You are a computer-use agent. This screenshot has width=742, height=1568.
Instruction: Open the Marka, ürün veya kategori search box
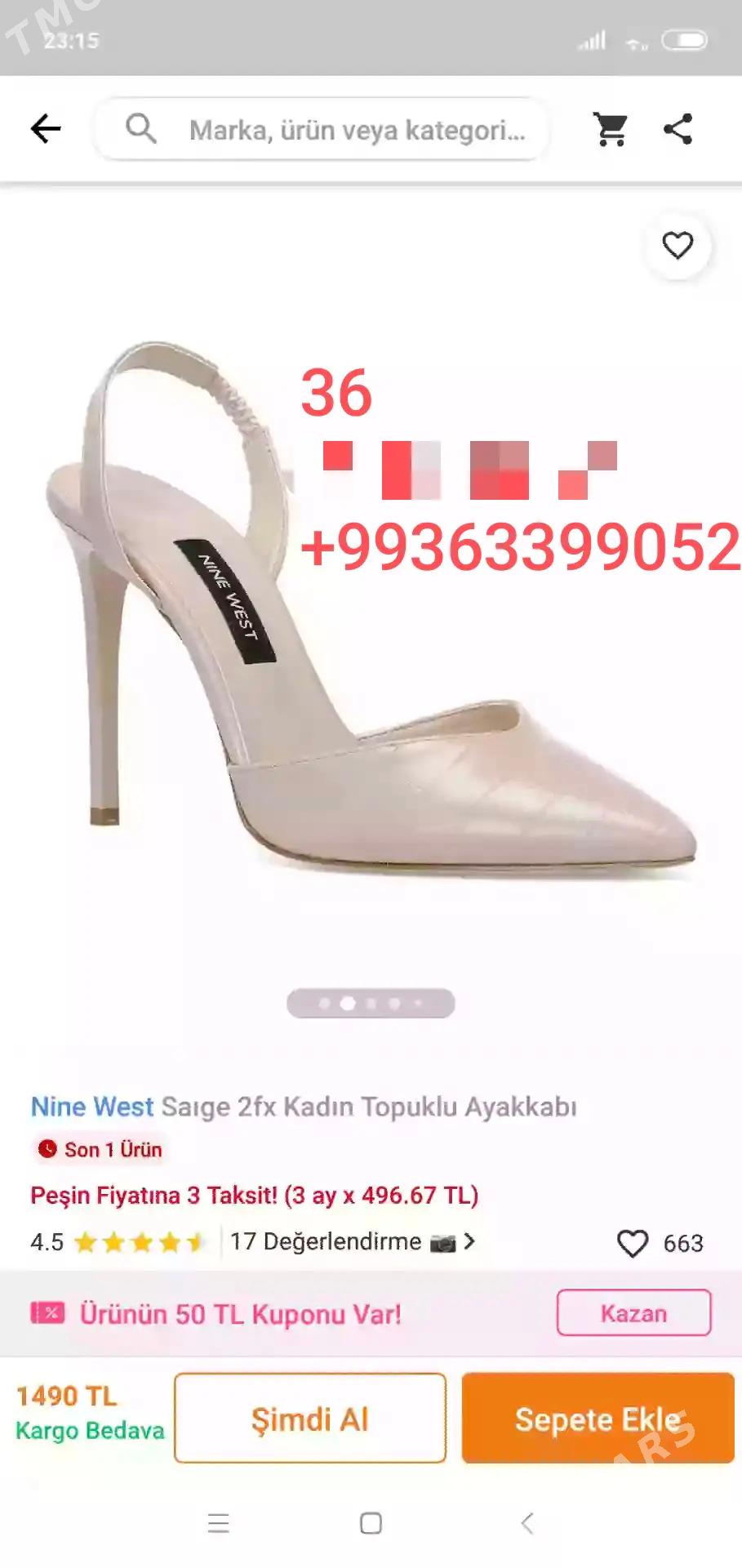tap(343, 130)
